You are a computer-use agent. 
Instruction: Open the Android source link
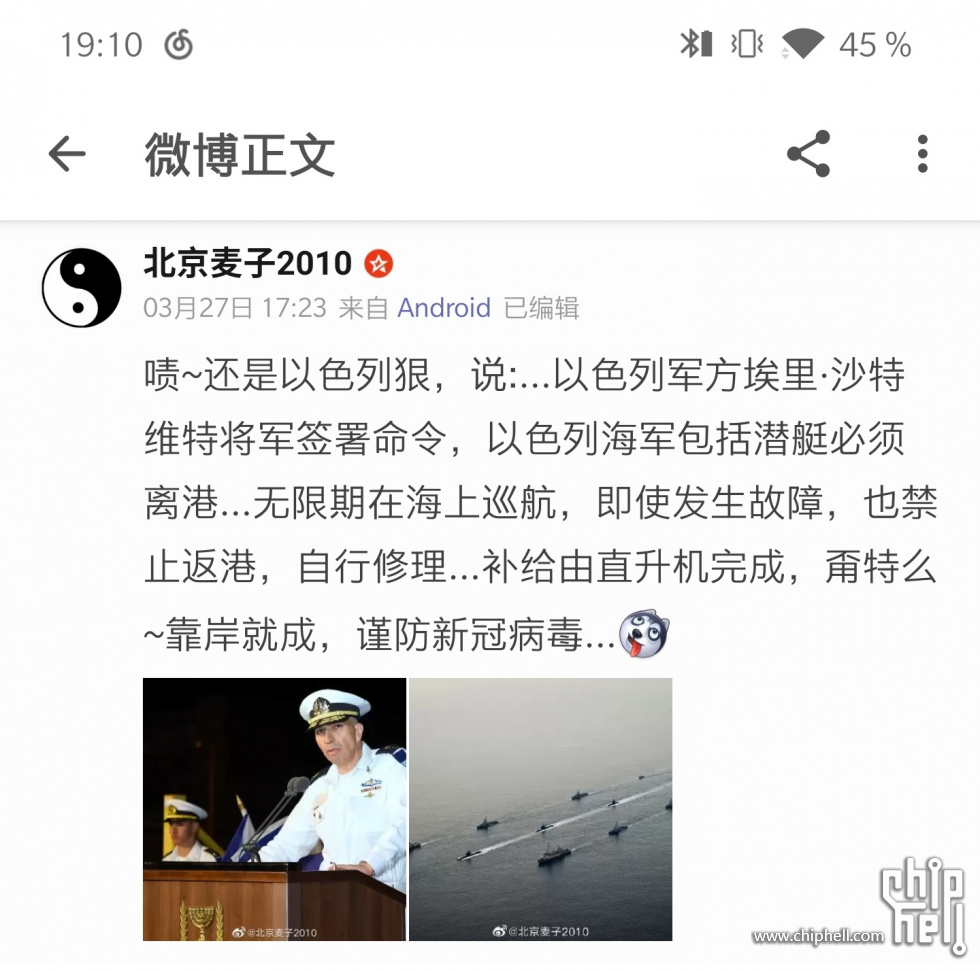(x=444, y=308)
